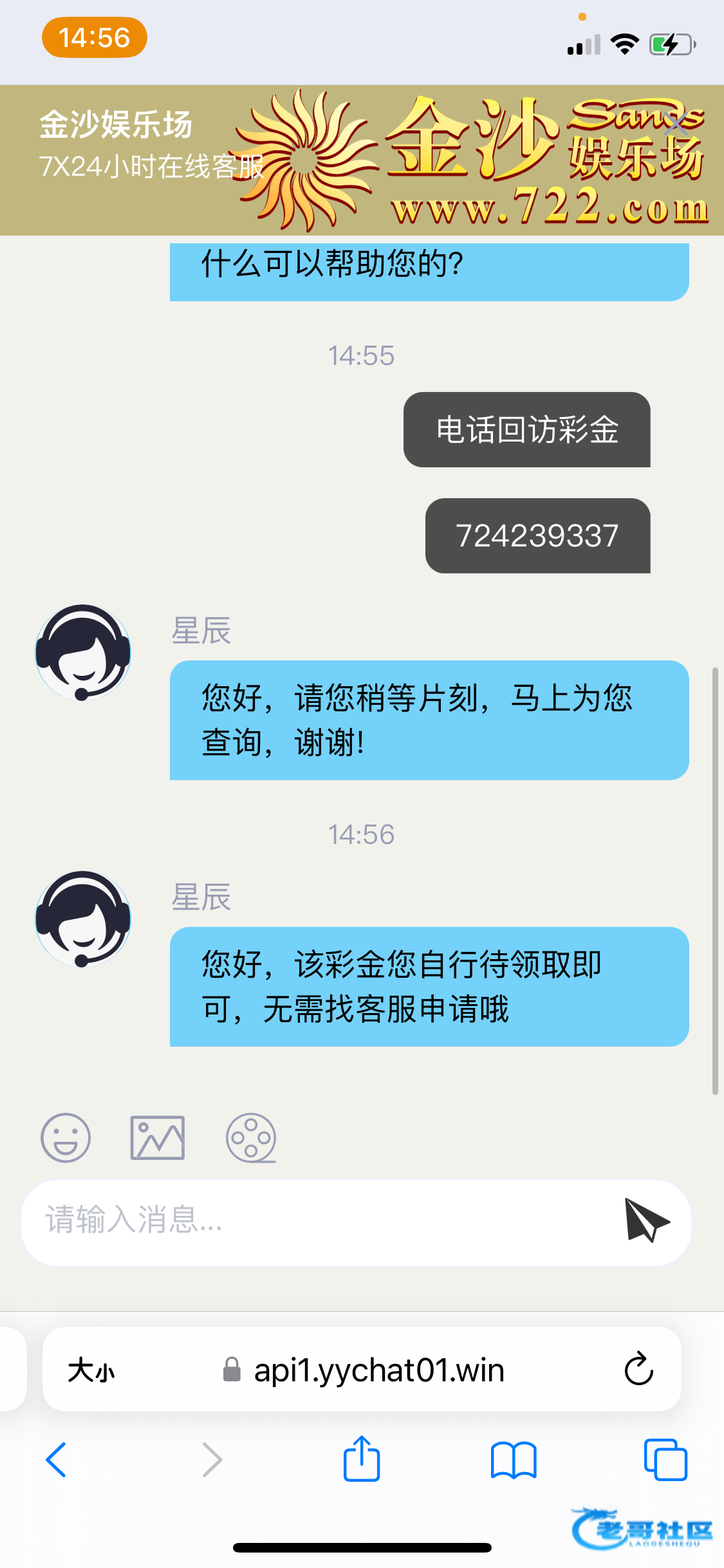This screenshot has width=724, height=1568.
Task: Show all open browser tabs
Action: pyautogui.click(x=665, y=1459)
